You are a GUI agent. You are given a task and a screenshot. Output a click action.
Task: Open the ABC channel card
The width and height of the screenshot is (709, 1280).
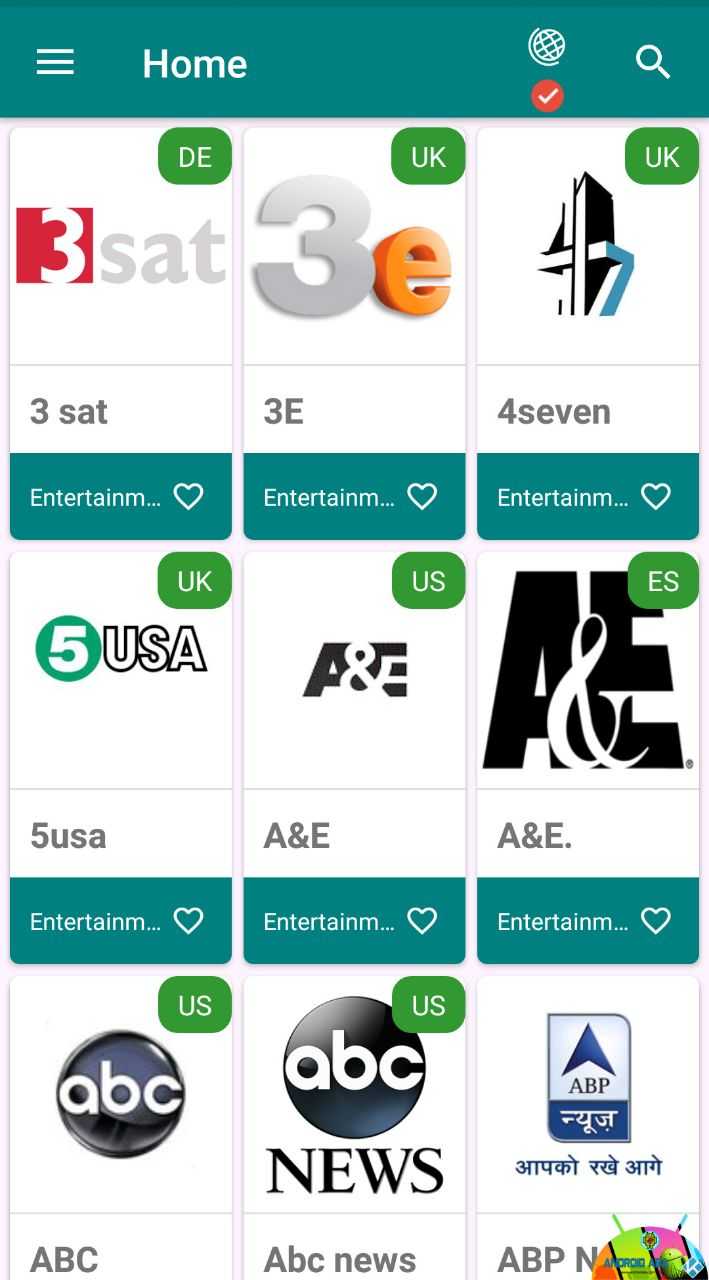[120, 1100]
